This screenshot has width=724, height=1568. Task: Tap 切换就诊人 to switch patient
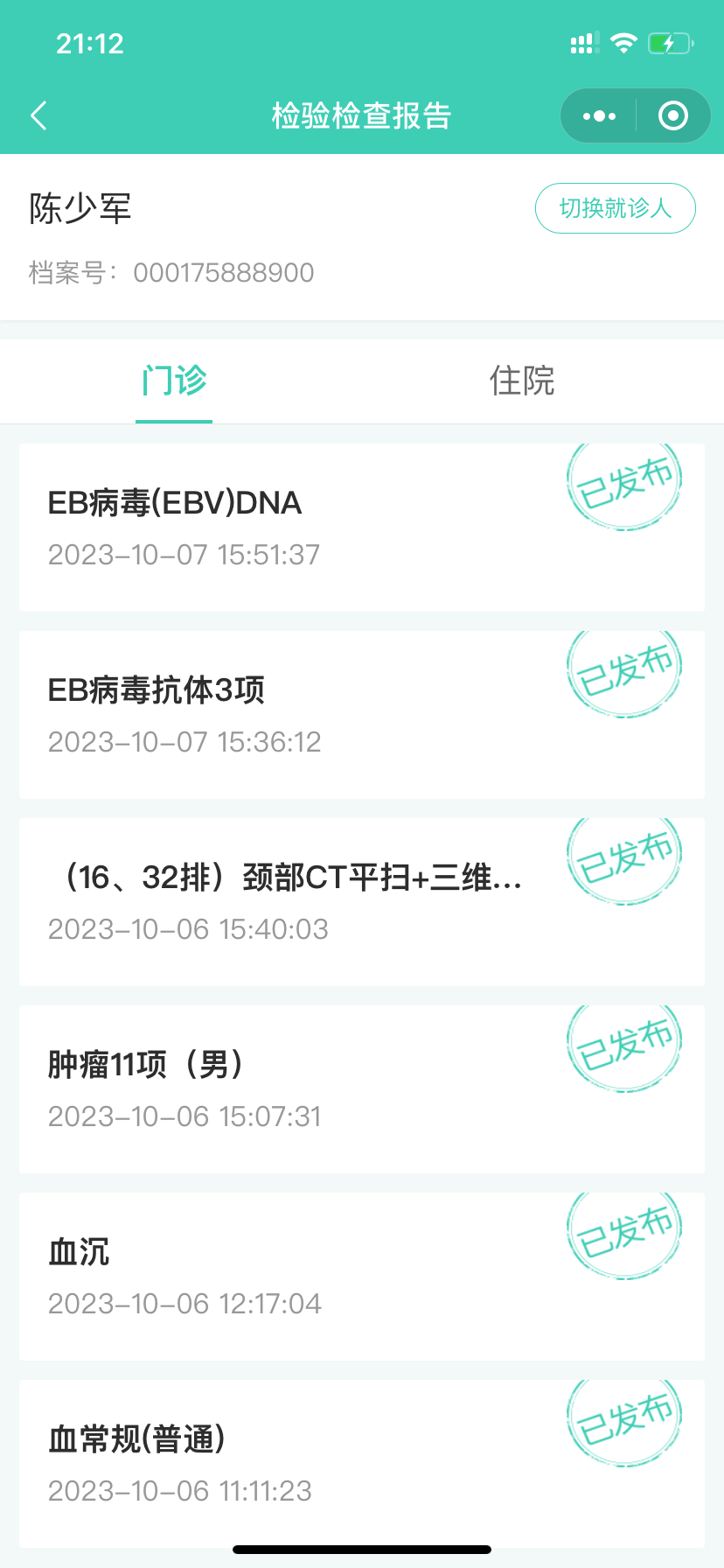[x=616, y=208]
